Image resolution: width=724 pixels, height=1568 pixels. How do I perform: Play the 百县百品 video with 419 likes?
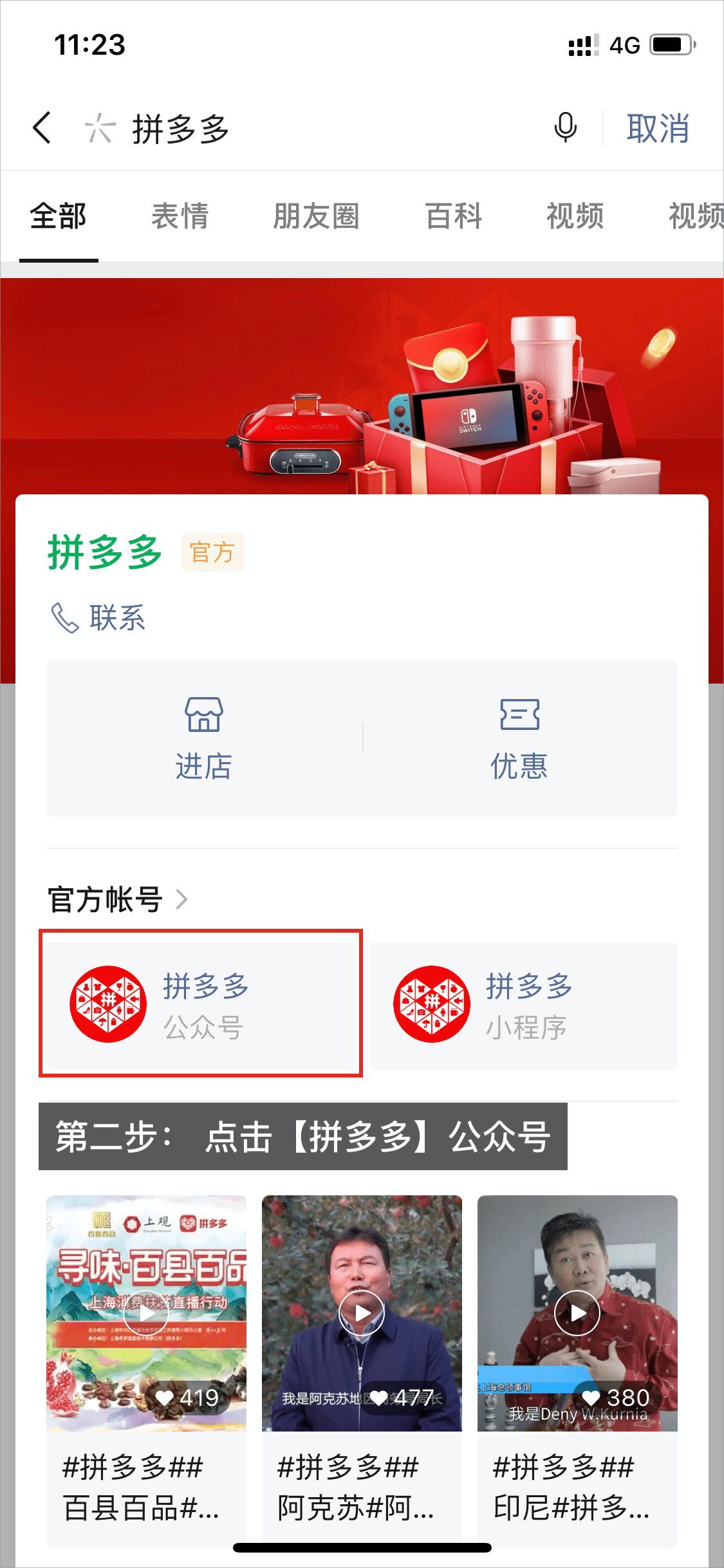[146, 1313]
